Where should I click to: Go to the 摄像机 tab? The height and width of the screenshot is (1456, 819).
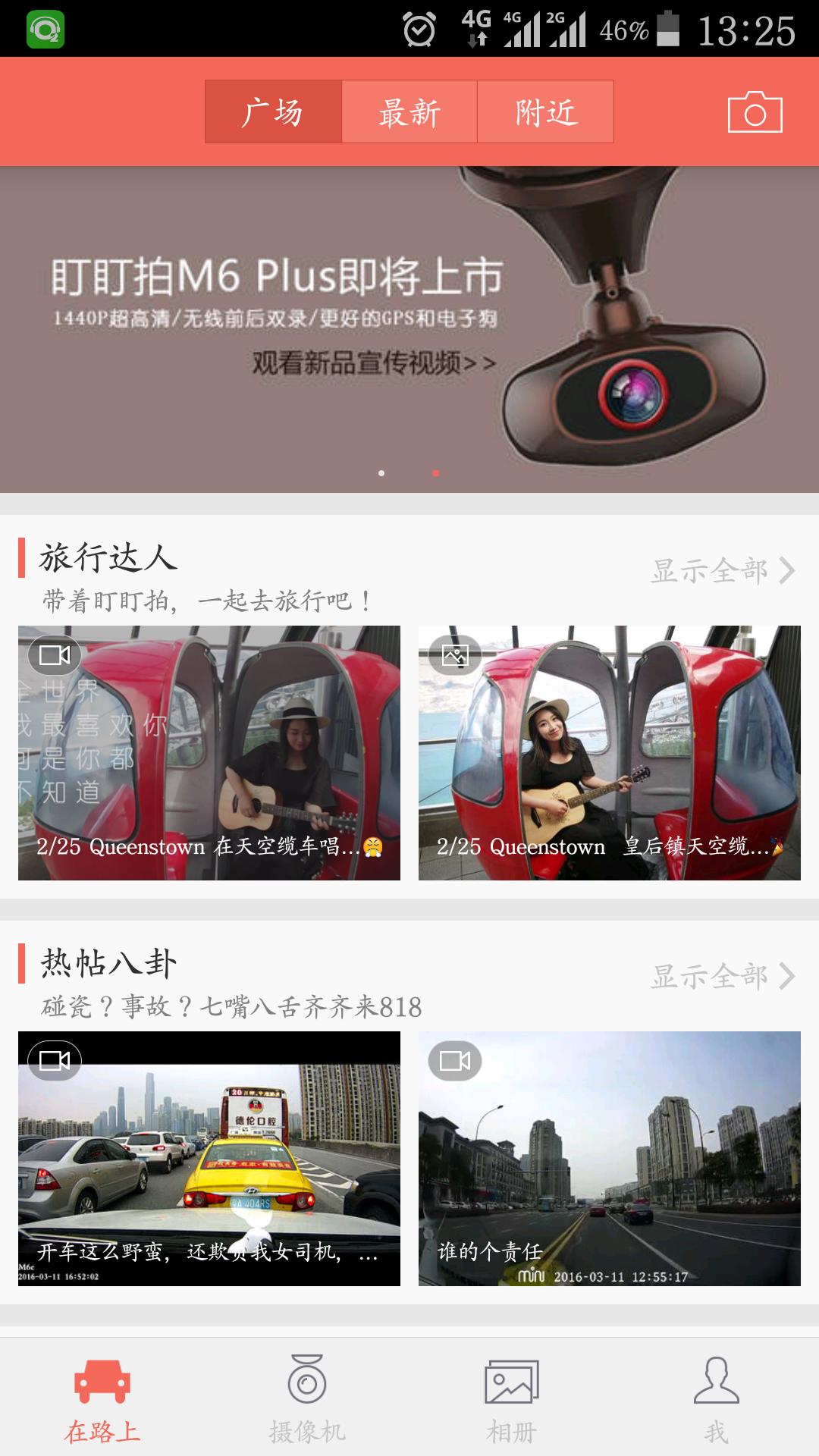click(307, 1399)
